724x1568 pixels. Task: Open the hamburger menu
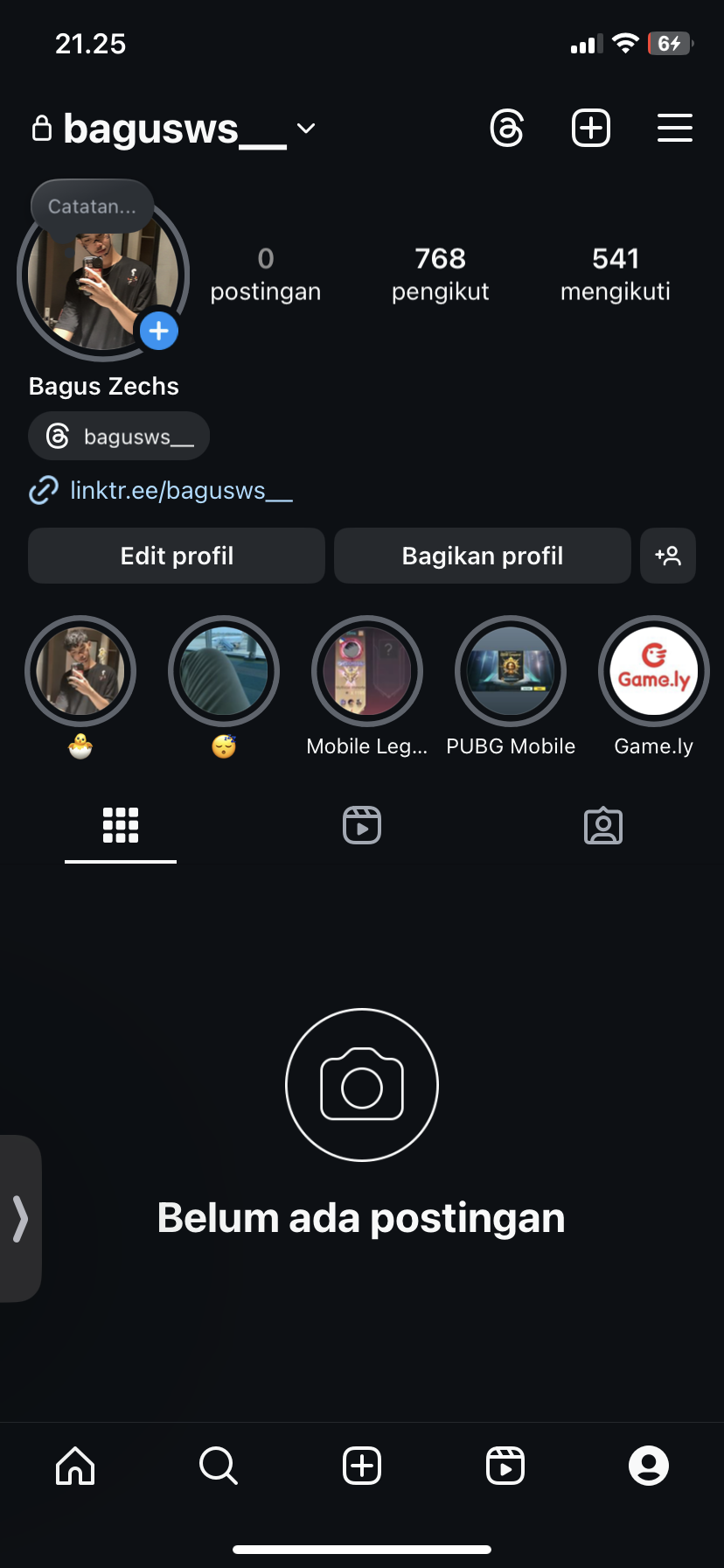click(x=674, y=129)
